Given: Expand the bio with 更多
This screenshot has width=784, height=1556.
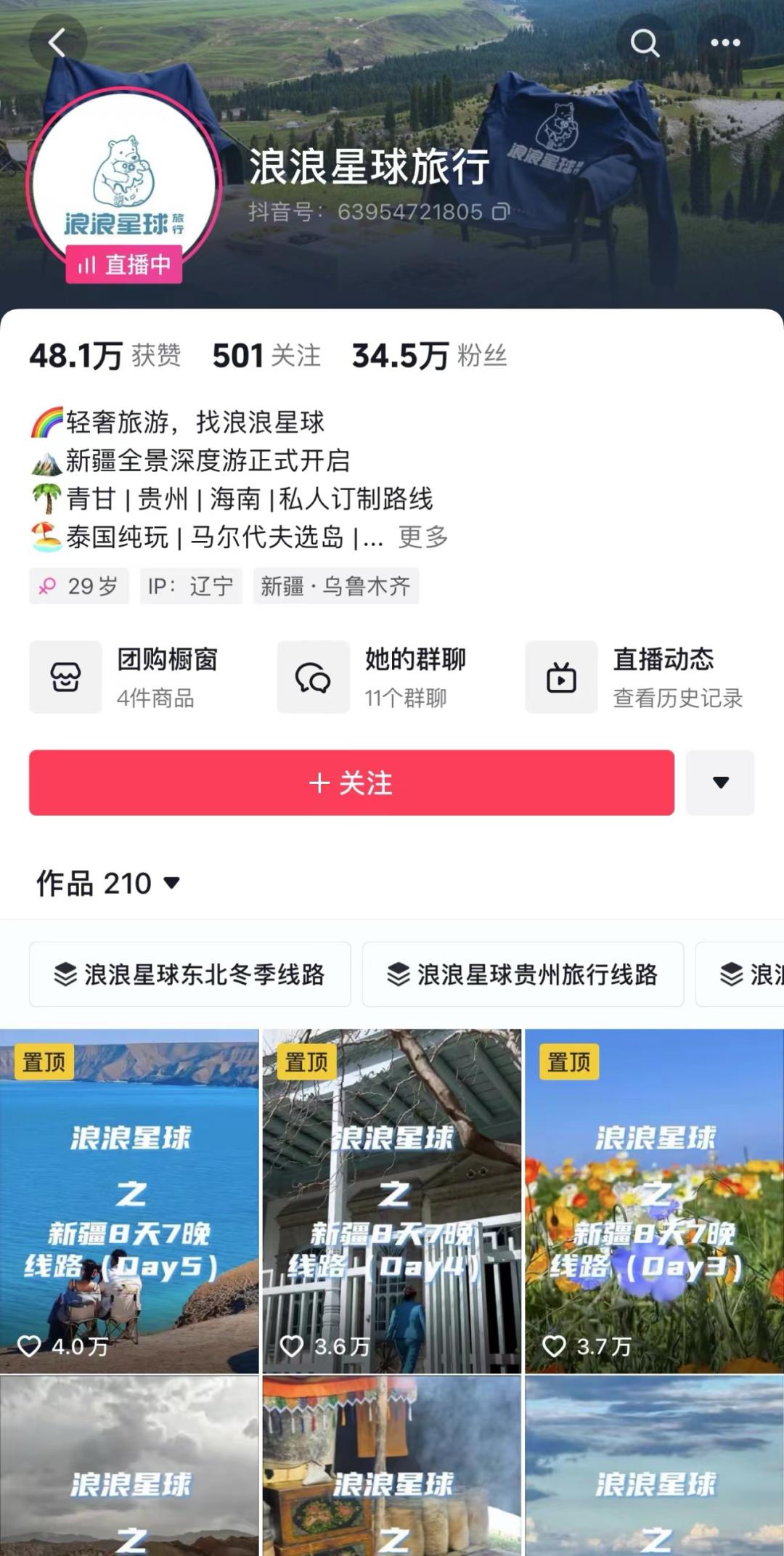Looking at the screenshot, I should coord(423,537).
